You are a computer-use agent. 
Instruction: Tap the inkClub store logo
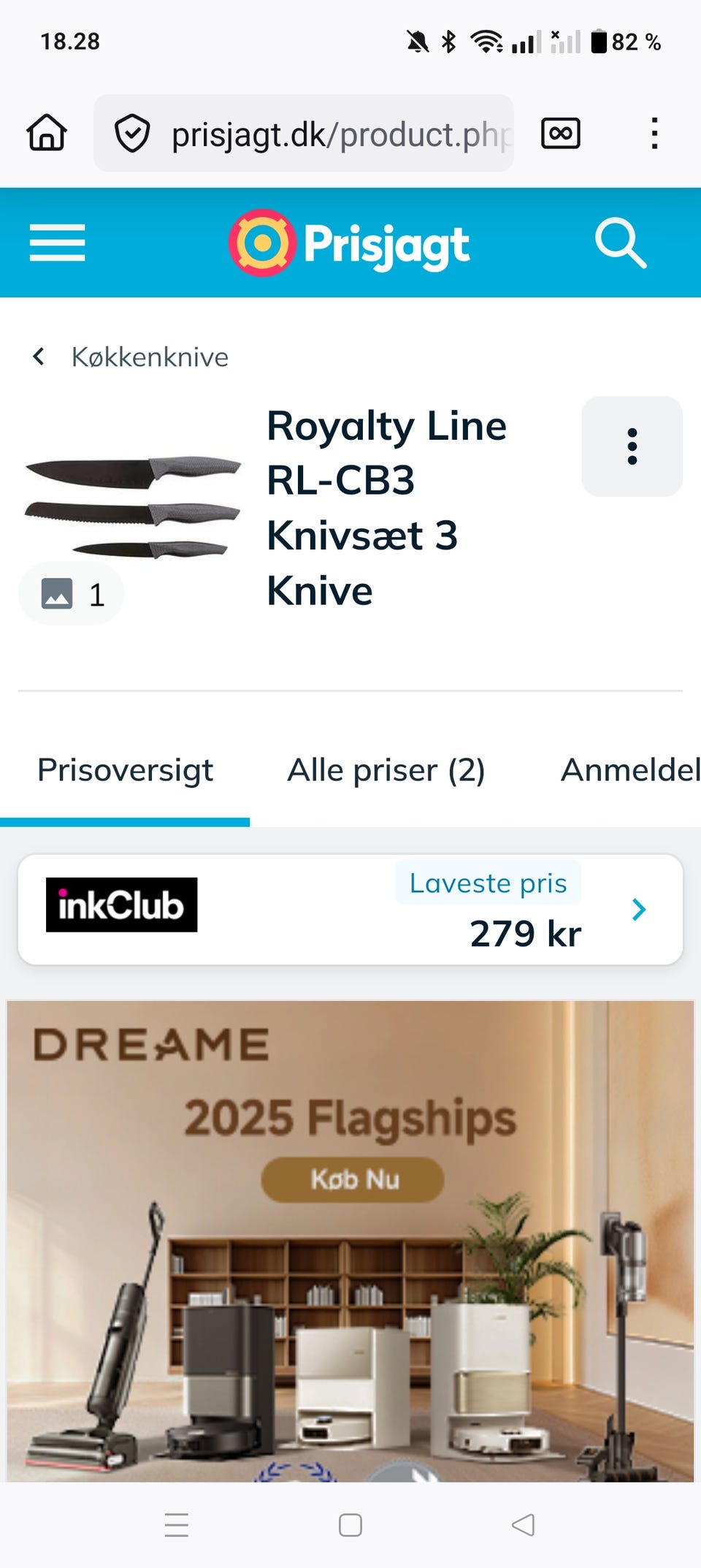(121, 905)
